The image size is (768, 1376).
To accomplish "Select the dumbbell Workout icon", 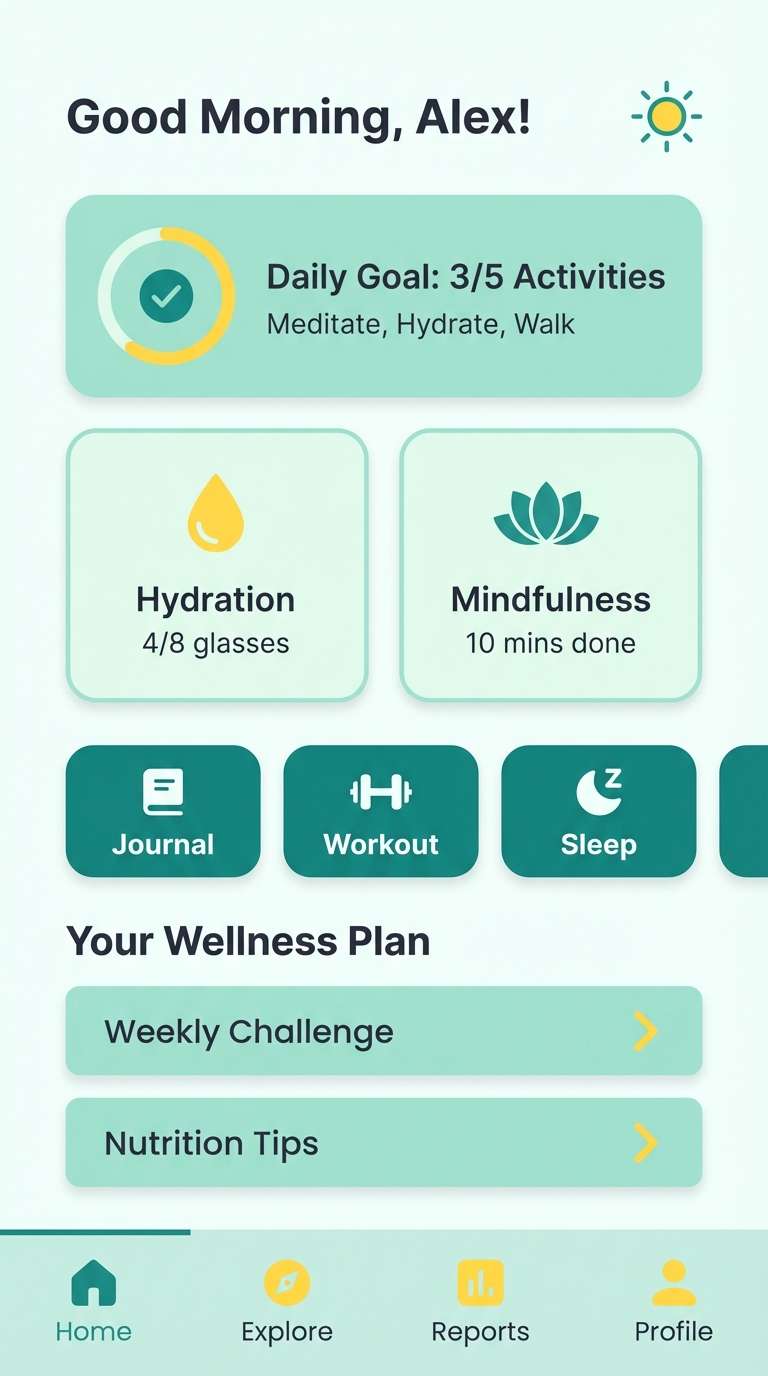I will point(381,789).
